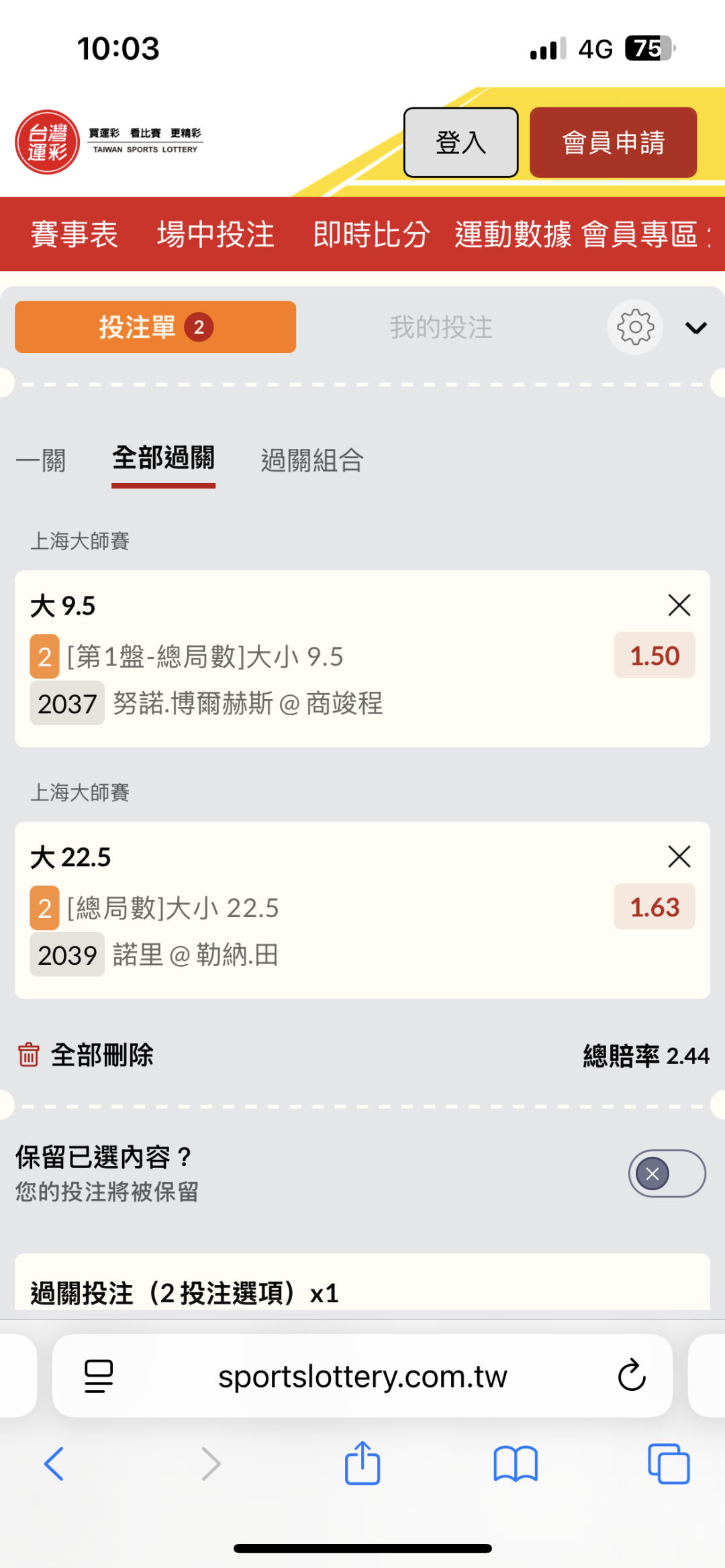725x1568 pixels.
Task: Switch to 我的投注 tab
Action: tap(441, 327)
